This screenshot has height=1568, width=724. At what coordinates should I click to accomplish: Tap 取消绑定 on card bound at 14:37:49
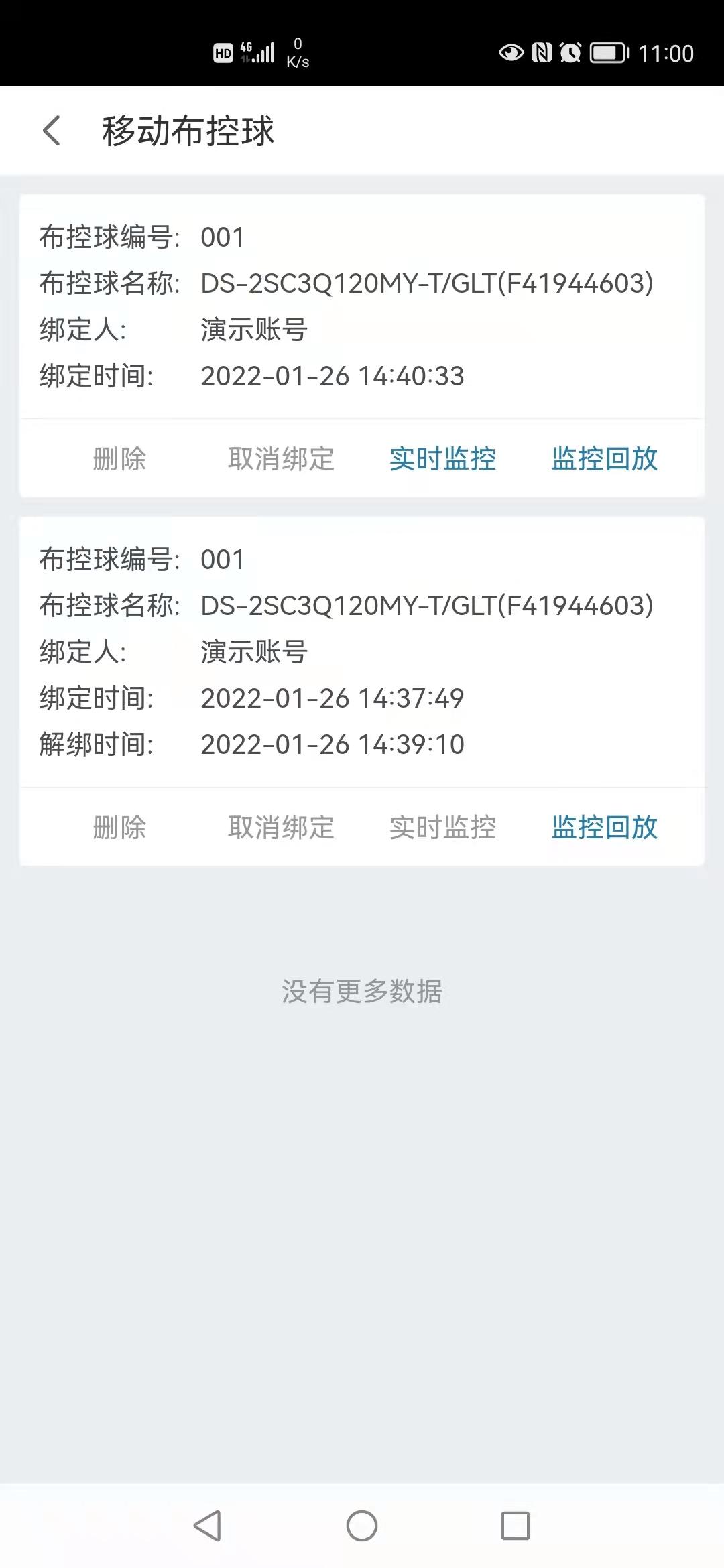(x=281, y=828)
